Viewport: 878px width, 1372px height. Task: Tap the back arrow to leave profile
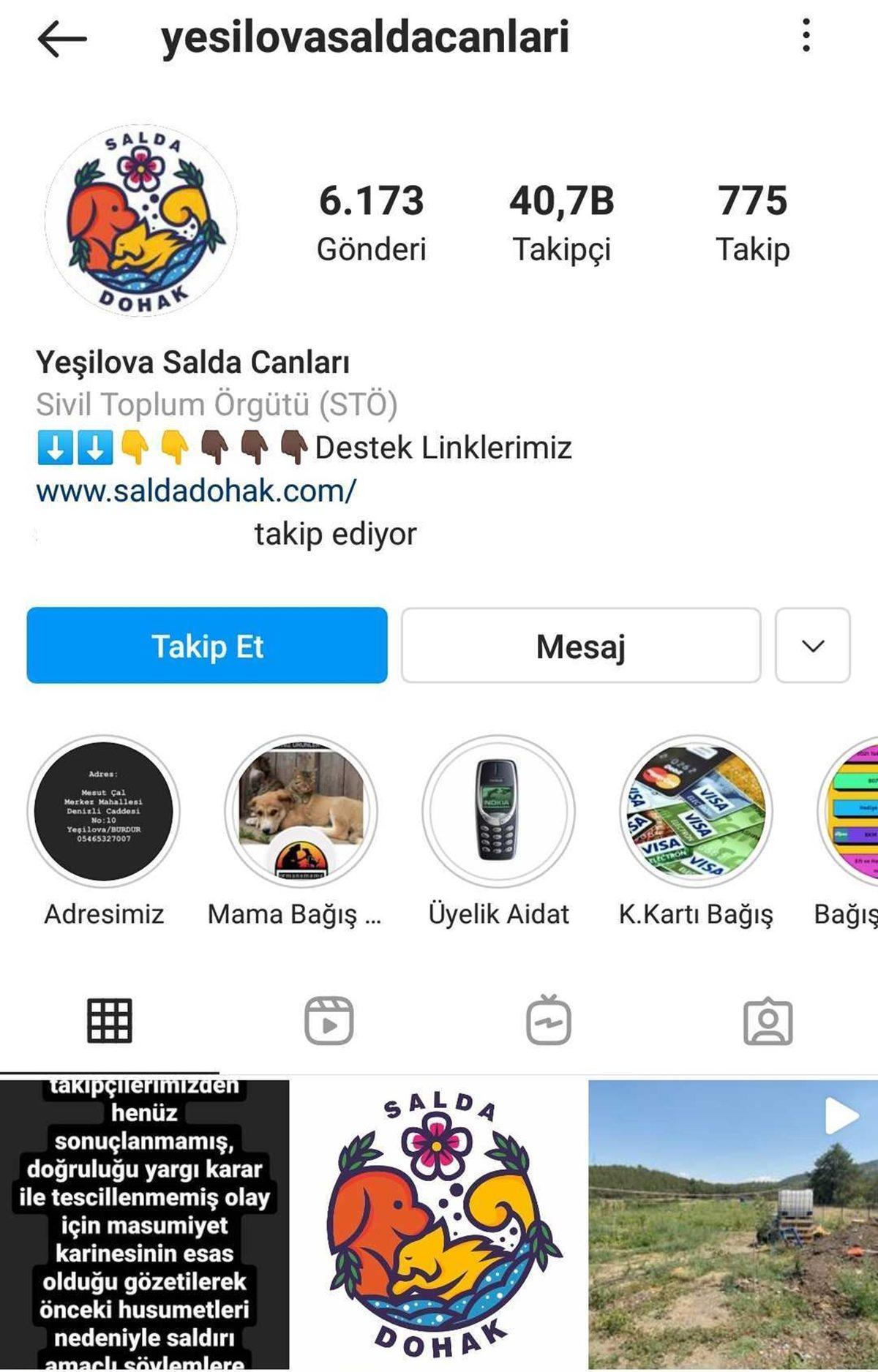tap(62, 40)
